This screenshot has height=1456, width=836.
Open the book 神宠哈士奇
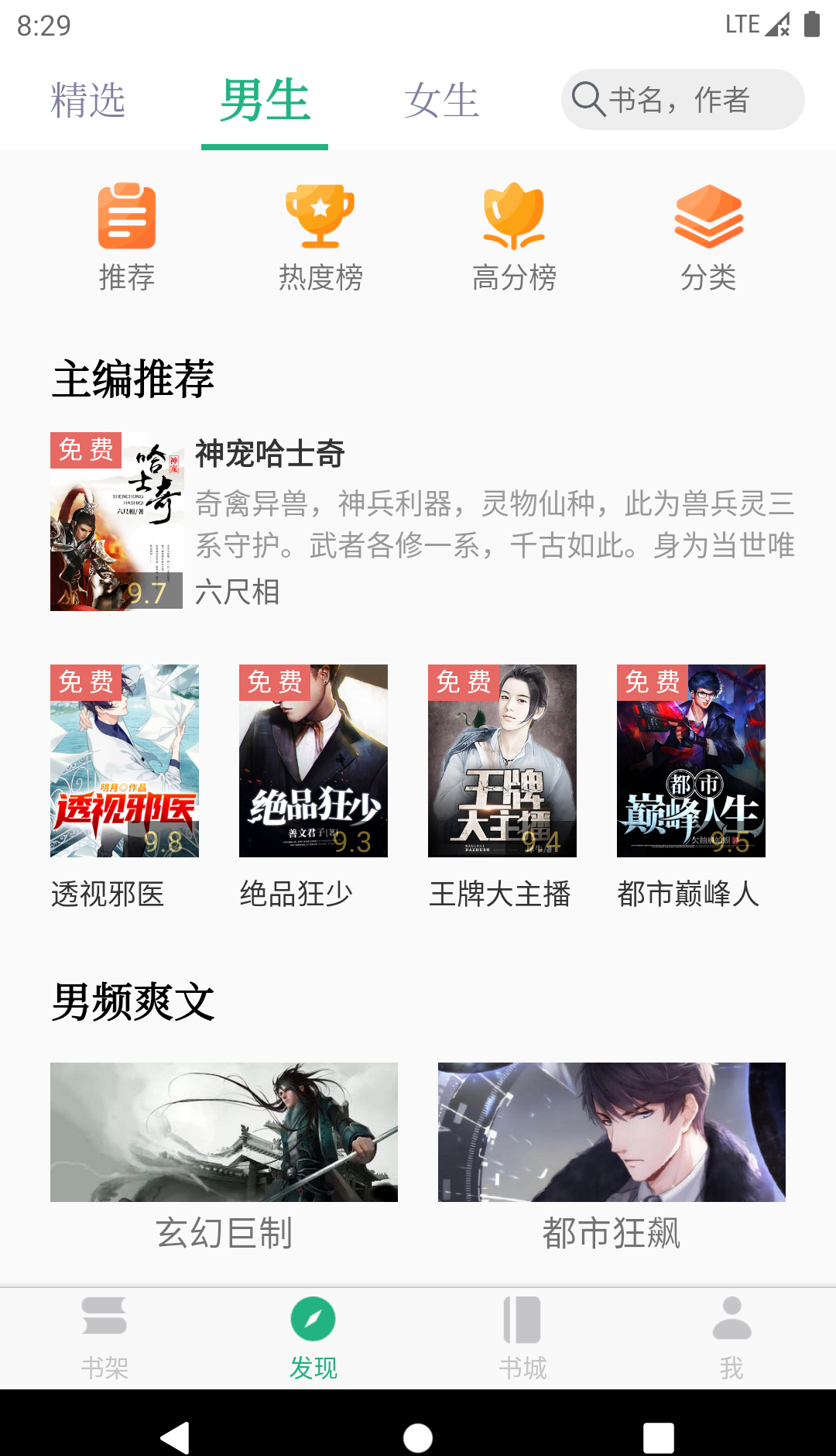click(269, 454)
